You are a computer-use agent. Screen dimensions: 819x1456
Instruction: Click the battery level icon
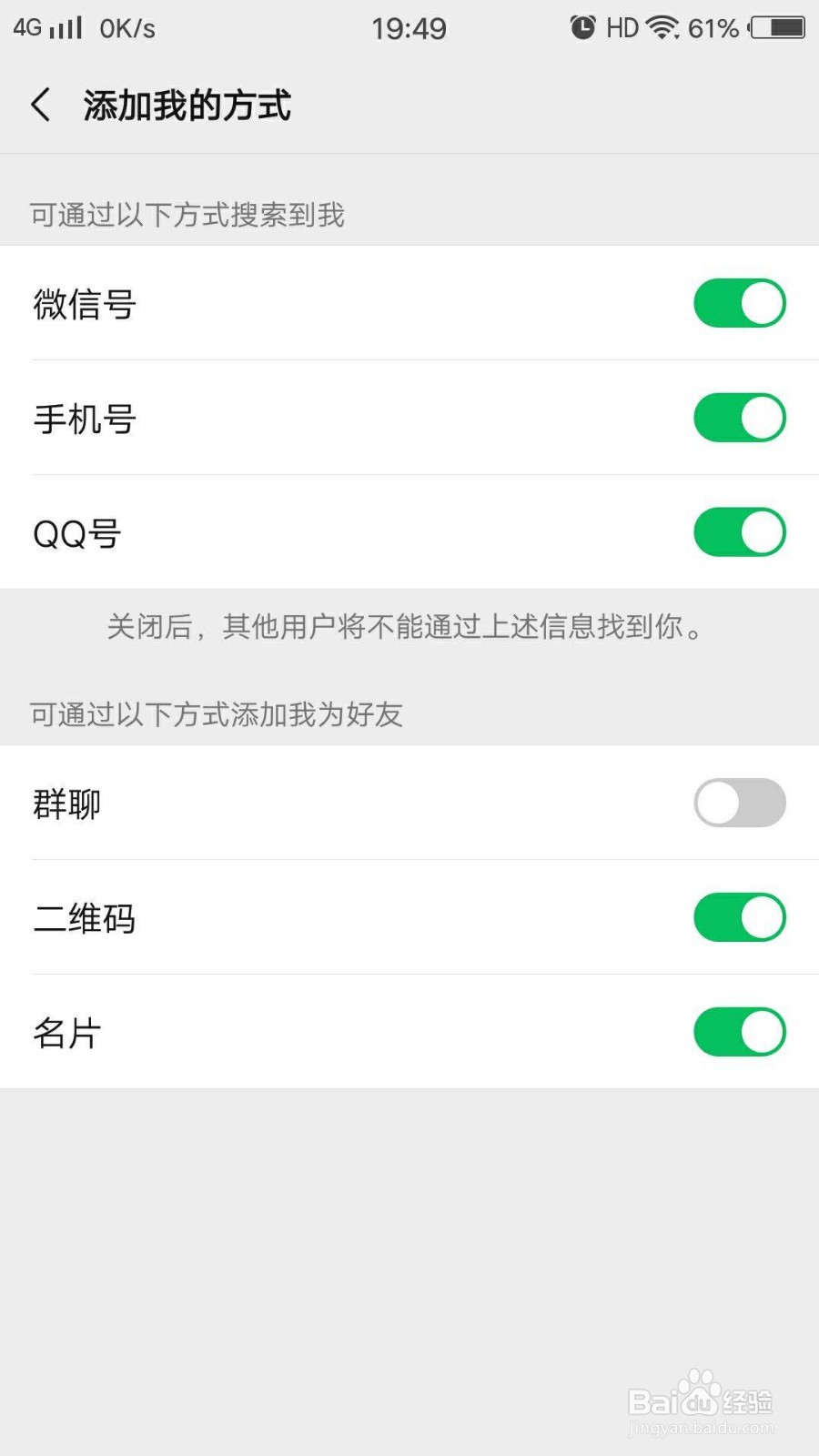click(775, 28)
